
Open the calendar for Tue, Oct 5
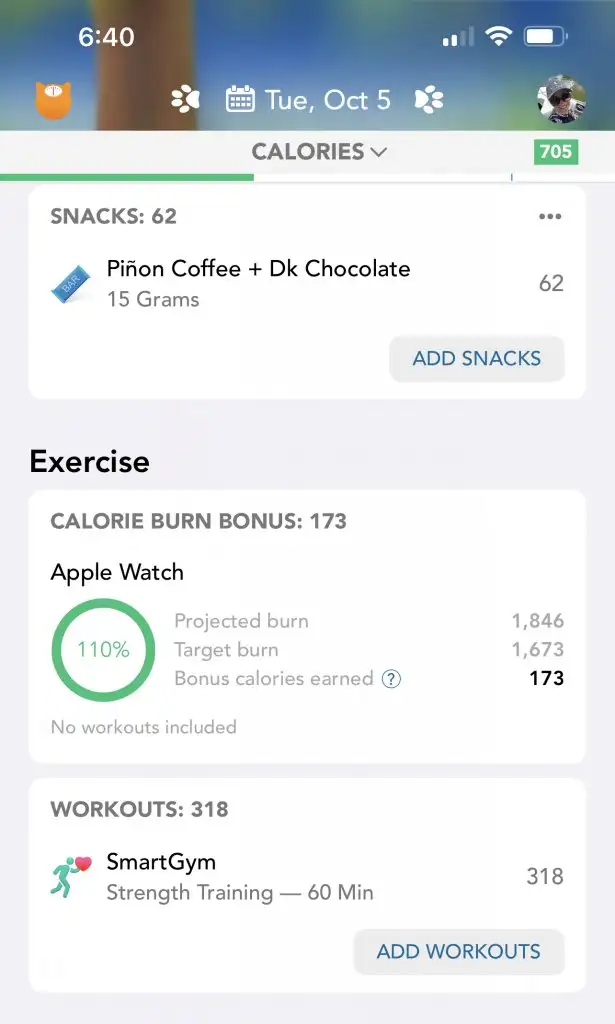[308, 100]
